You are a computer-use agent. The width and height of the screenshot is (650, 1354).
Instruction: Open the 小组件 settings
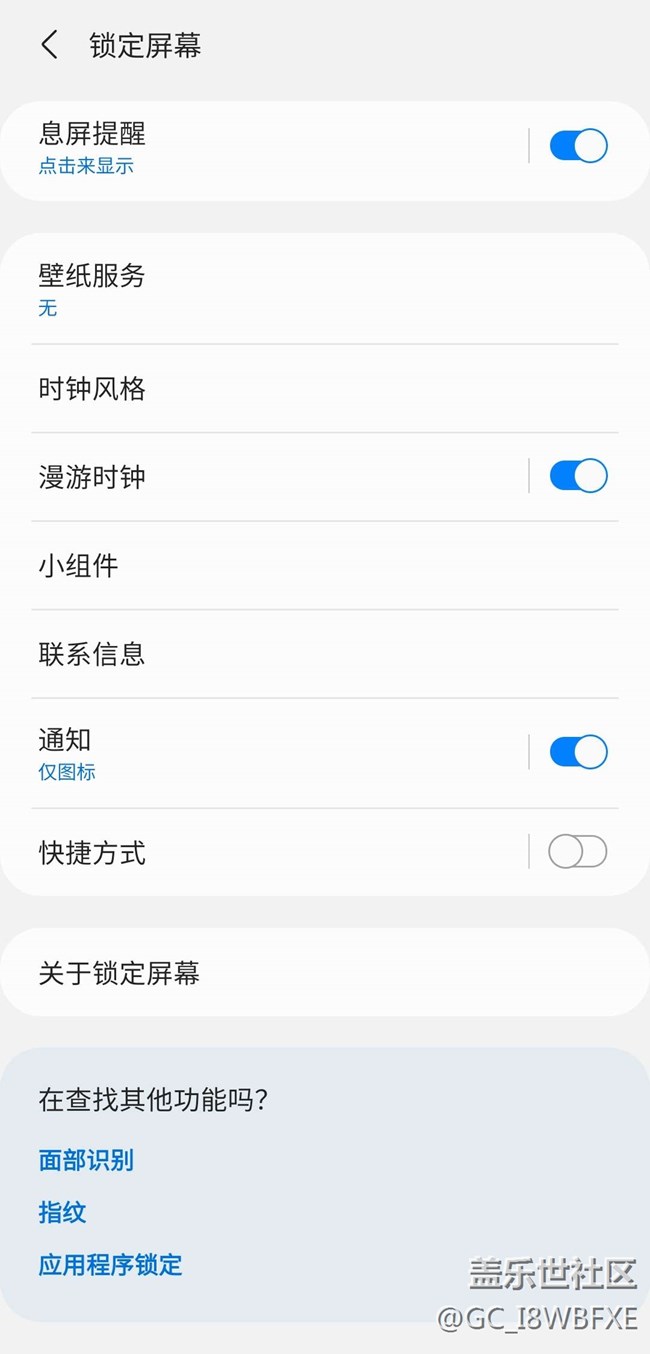(300, 565)
